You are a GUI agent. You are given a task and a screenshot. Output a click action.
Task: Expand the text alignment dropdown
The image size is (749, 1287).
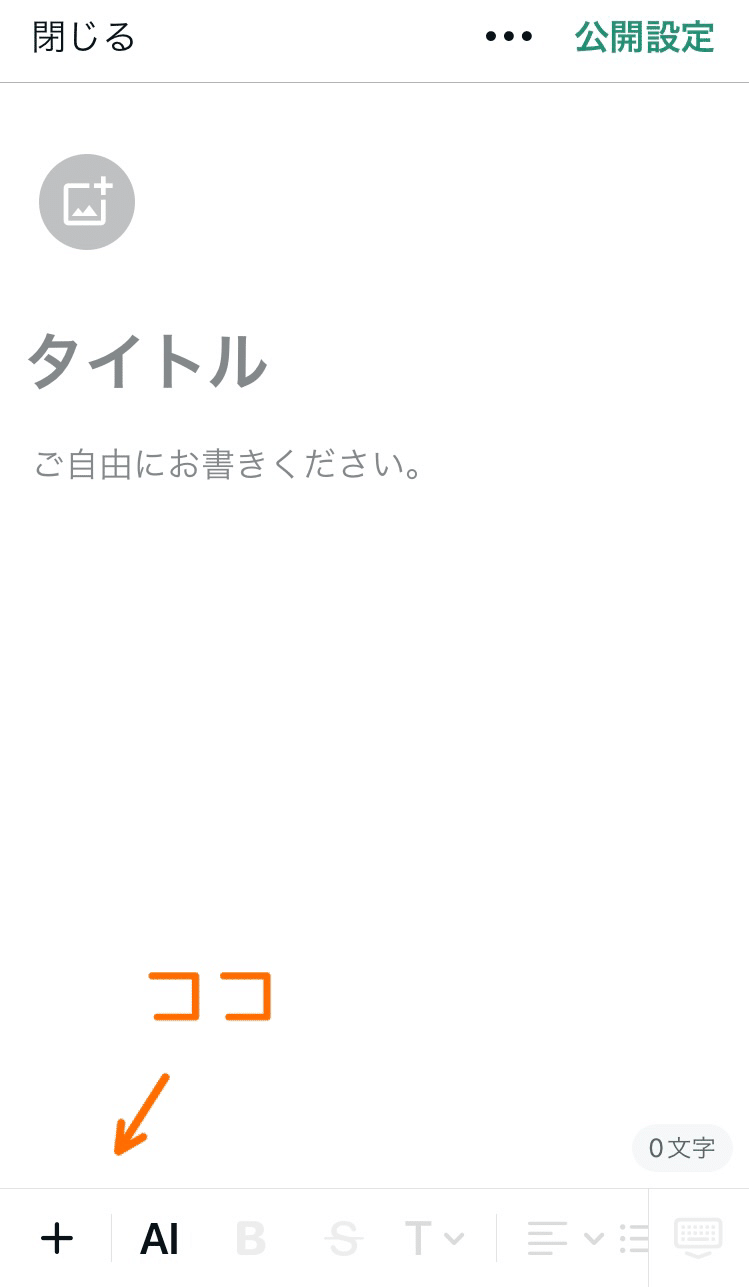(x=565, y=1238)
